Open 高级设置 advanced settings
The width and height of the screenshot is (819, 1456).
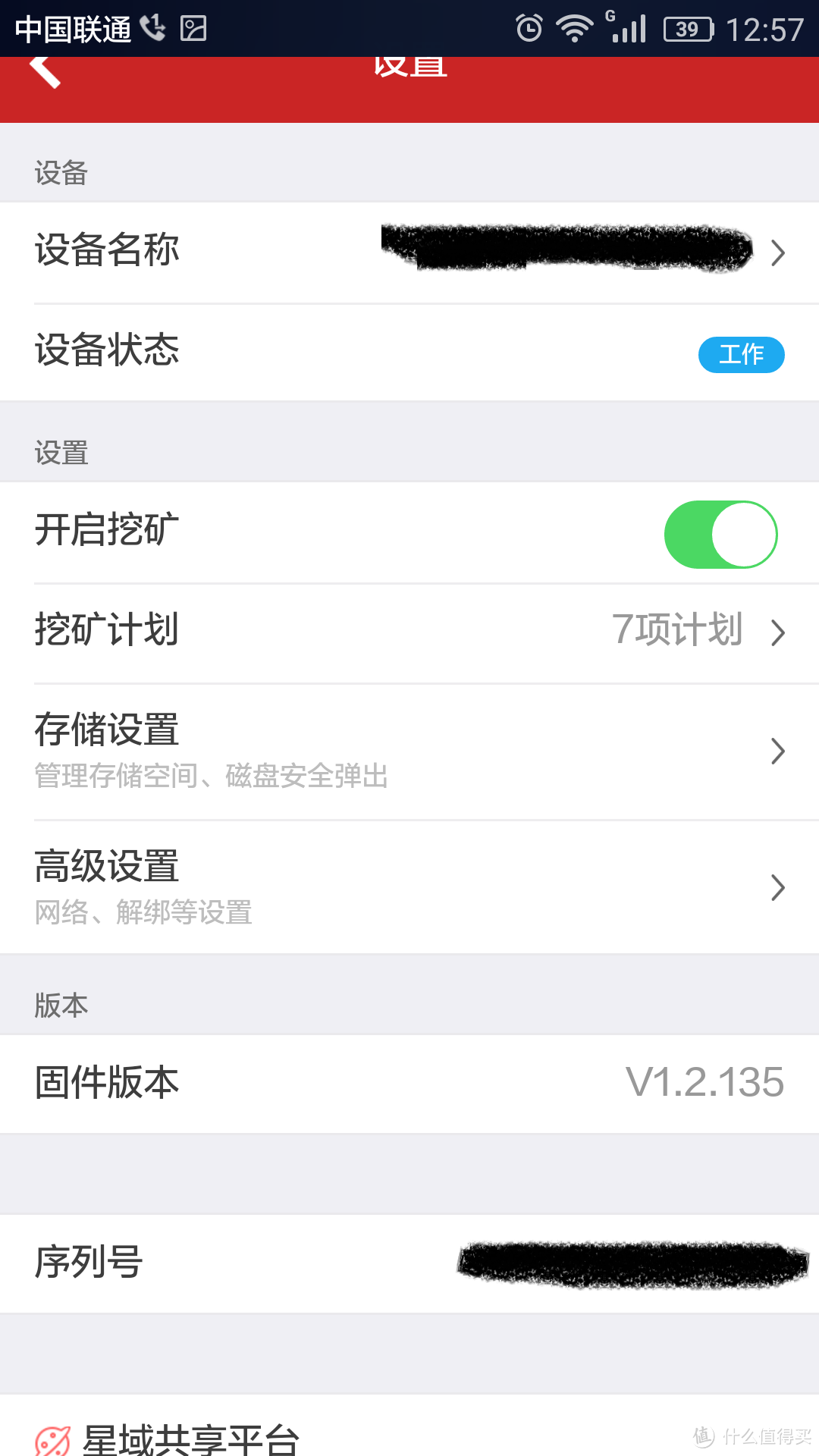[x=409, y=887]
